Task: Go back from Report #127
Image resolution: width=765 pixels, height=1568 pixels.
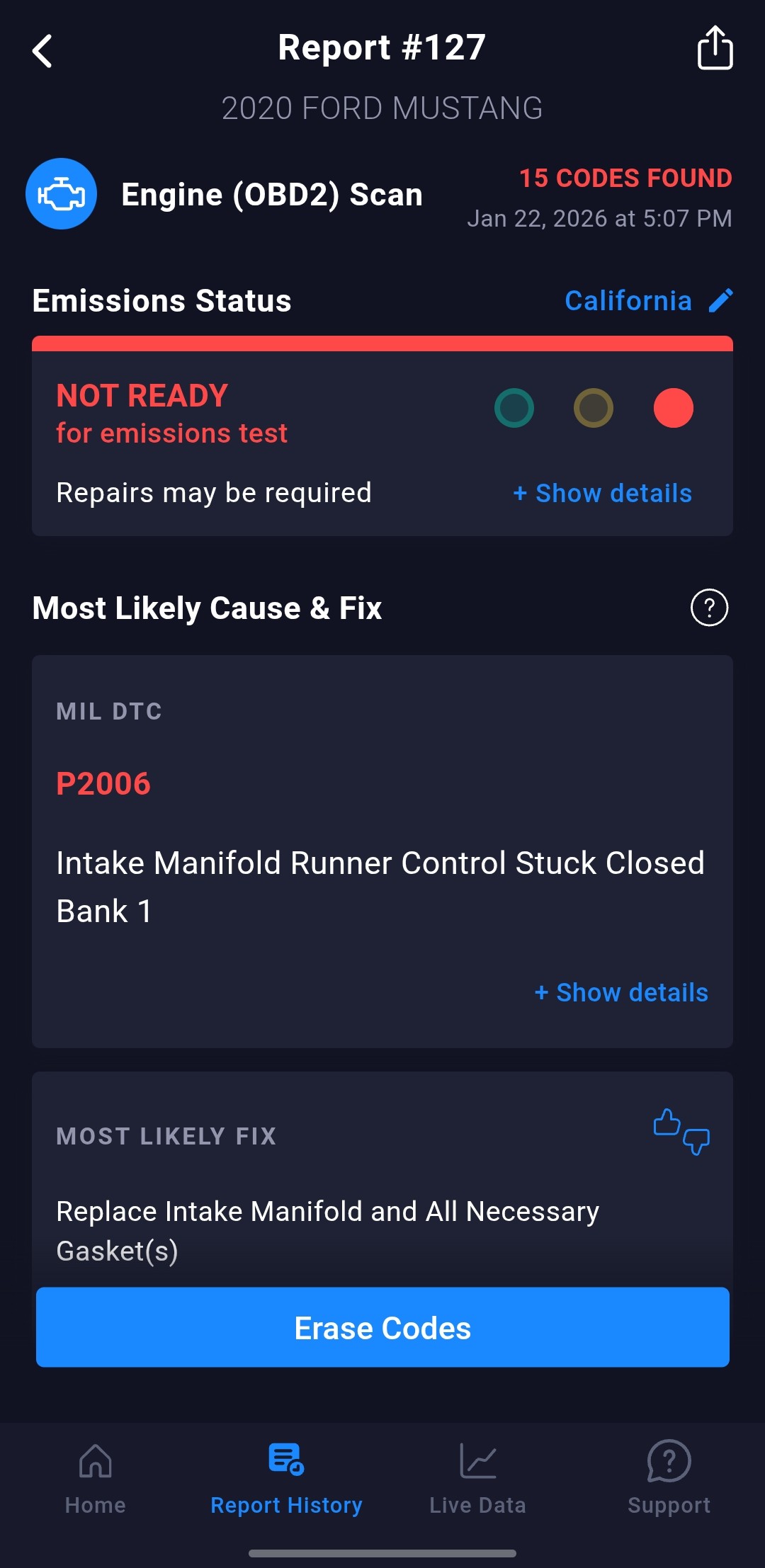Action: pos(42,51)
